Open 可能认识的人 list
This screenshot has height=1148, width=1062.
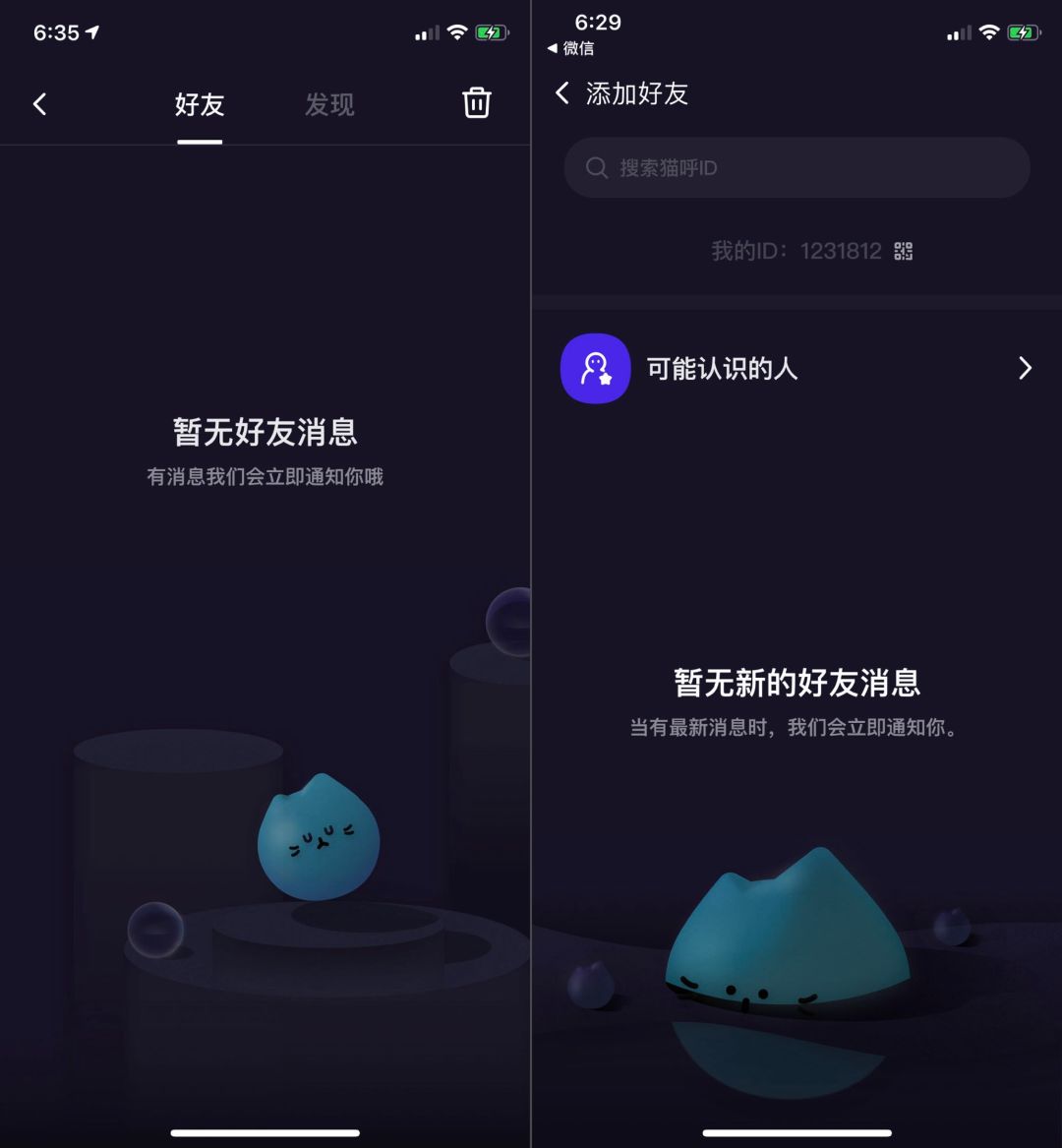pos(796,369)
